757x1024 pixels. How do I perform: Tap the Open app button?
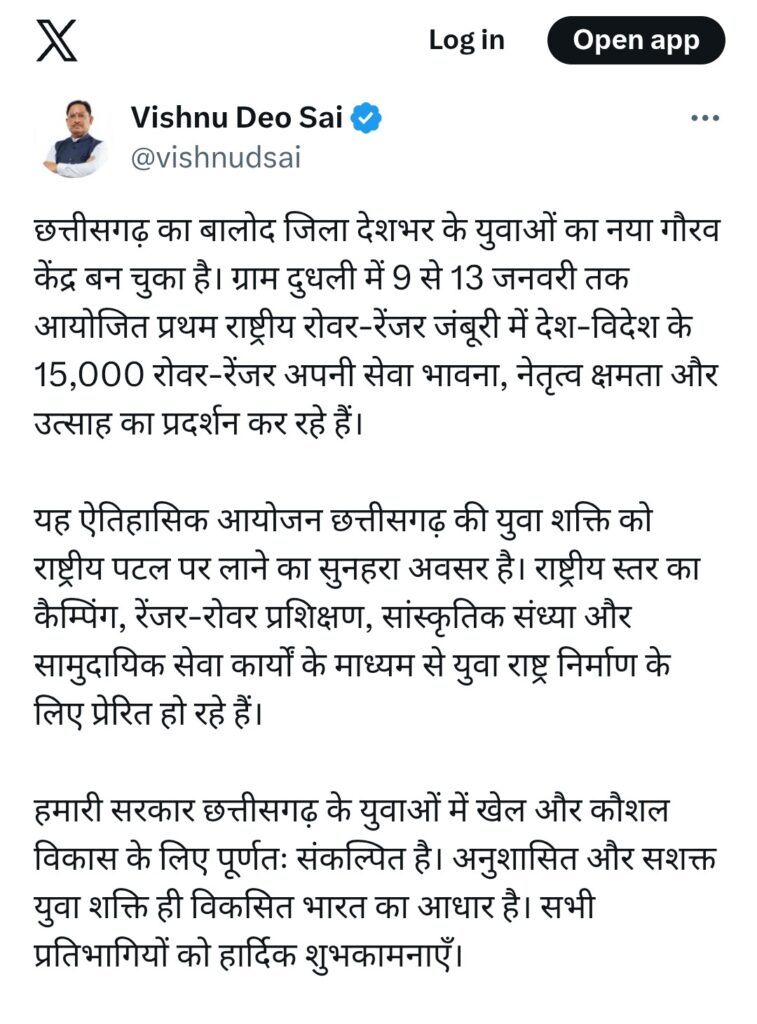(x=635, y=41)
